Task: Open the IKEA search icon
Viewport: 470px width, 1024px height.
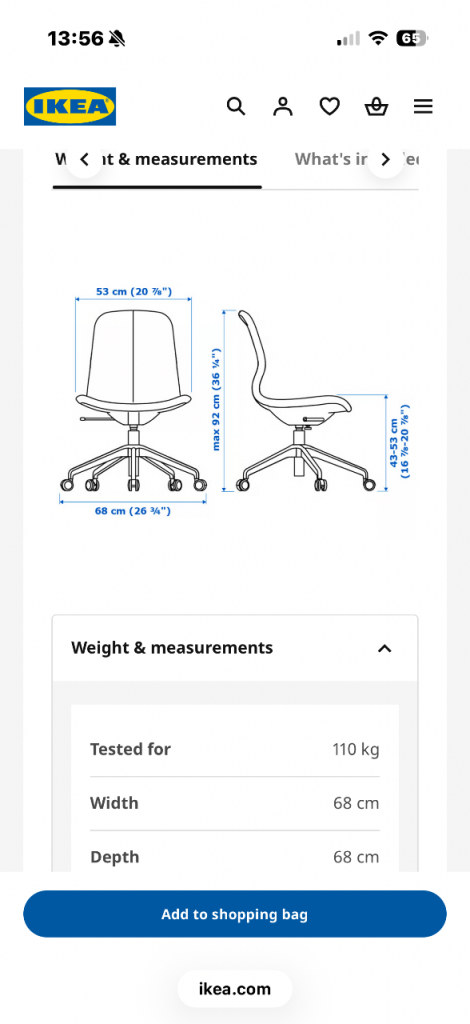Action: [x=236, y=106]
